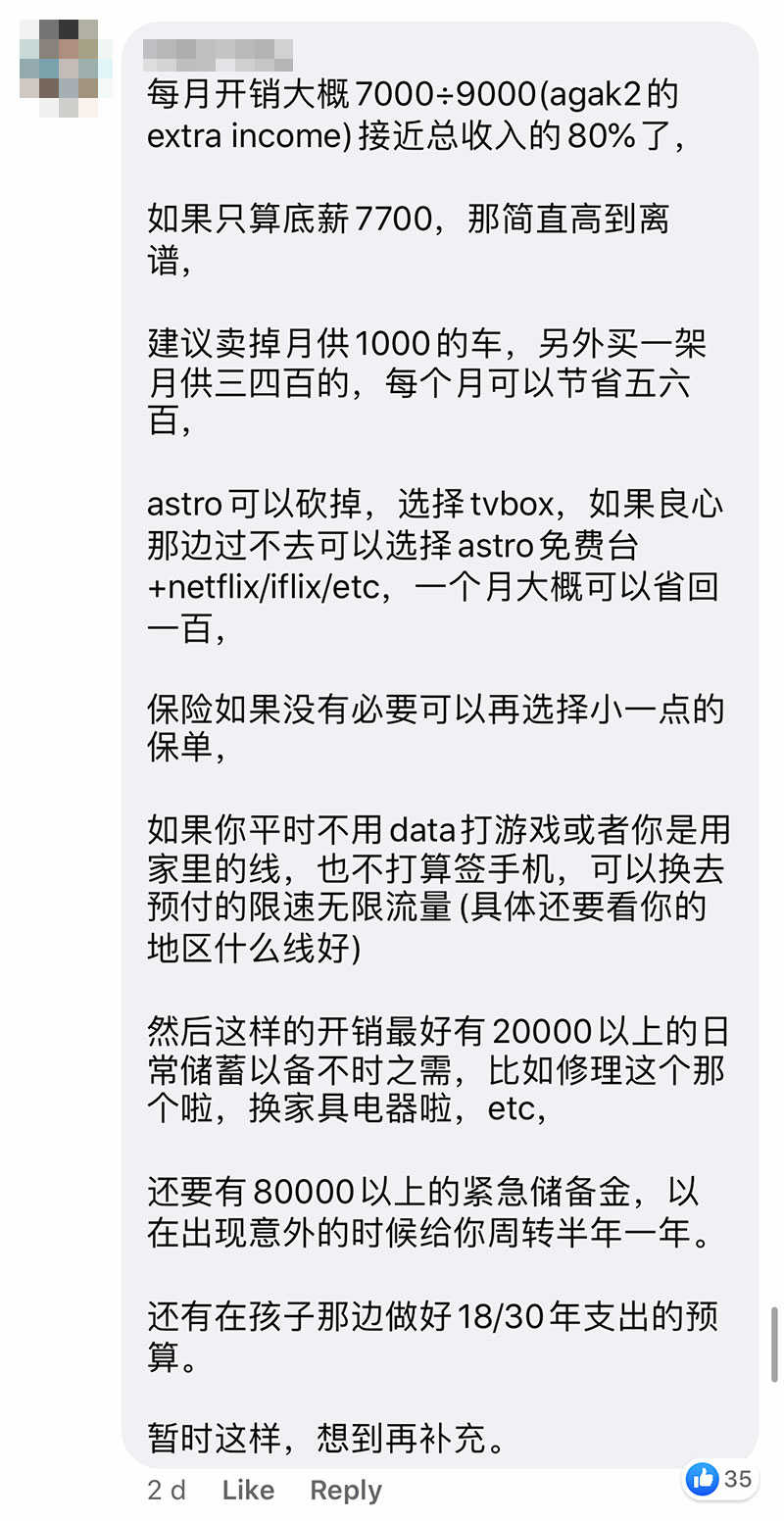Like this comment
Screen dimensions: 784x1521
click(248, 1491)
